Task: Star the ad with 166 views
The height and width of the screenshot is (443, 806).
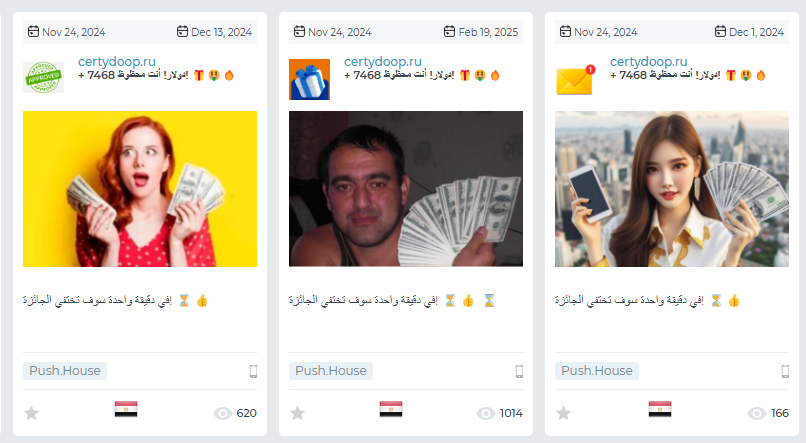Action: coord(563,413)
